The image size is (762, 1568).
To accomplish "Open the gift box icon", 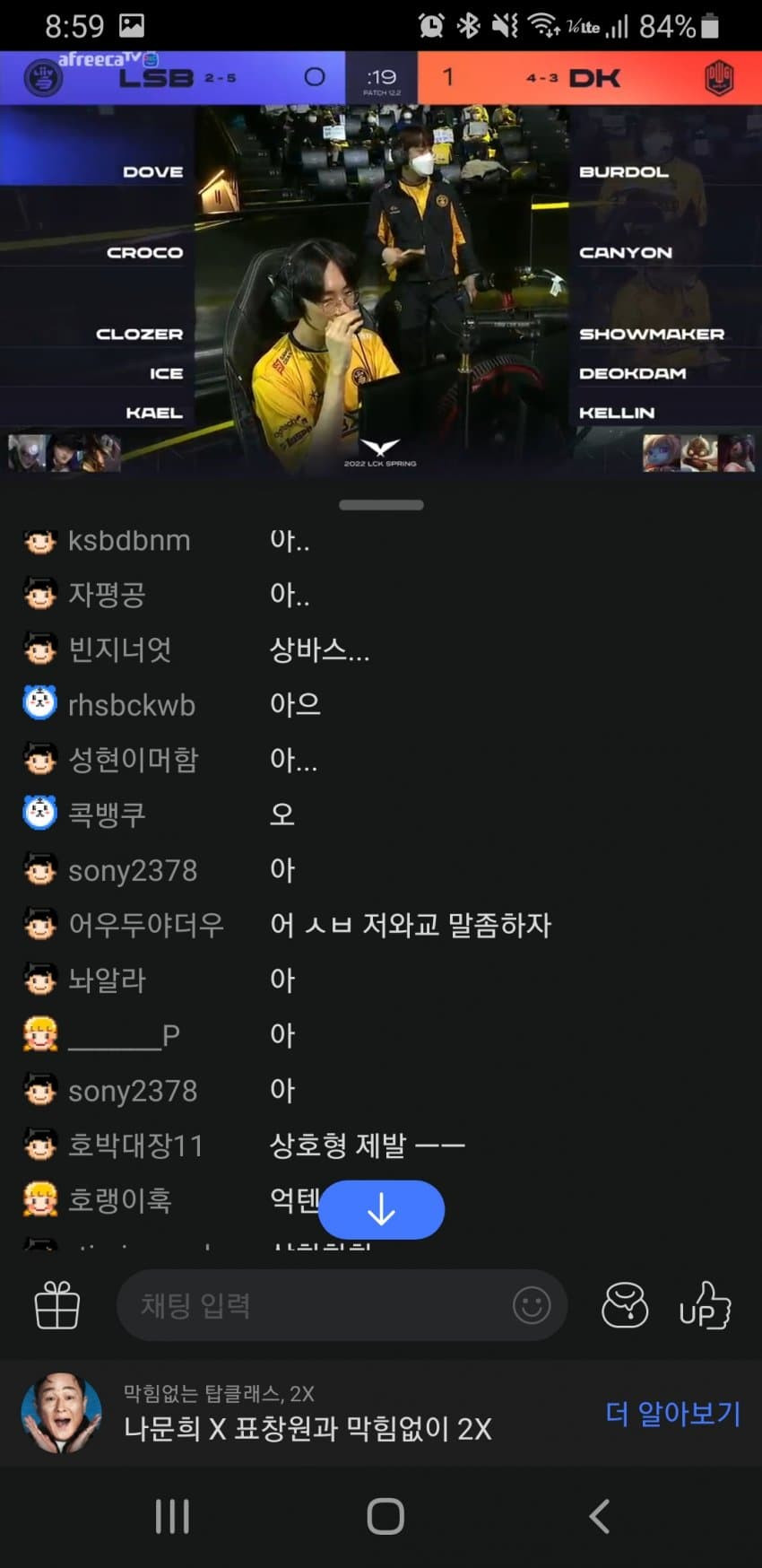I will point(57,1305).
